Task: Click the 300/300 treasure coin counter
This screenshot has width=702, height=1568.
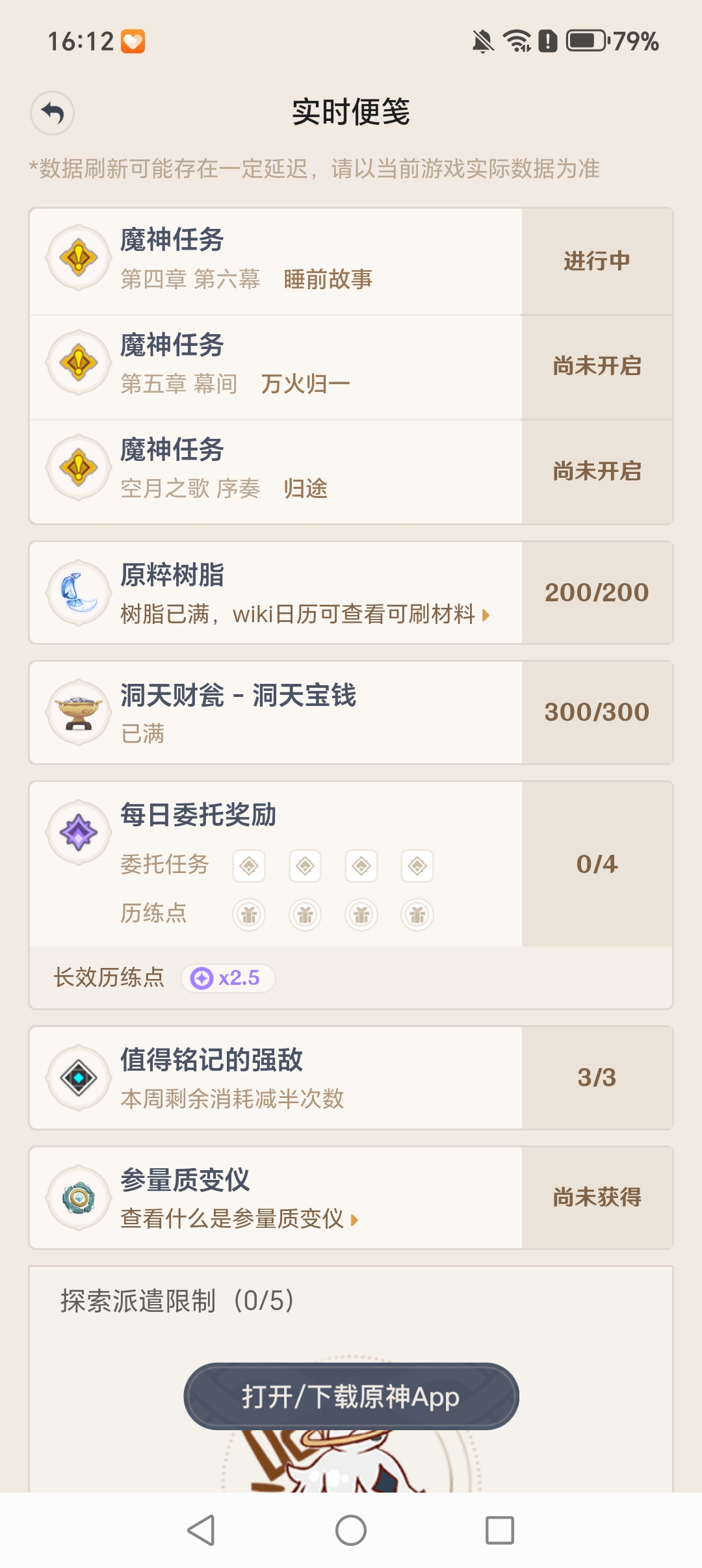Action: click(x=596, y=712)
